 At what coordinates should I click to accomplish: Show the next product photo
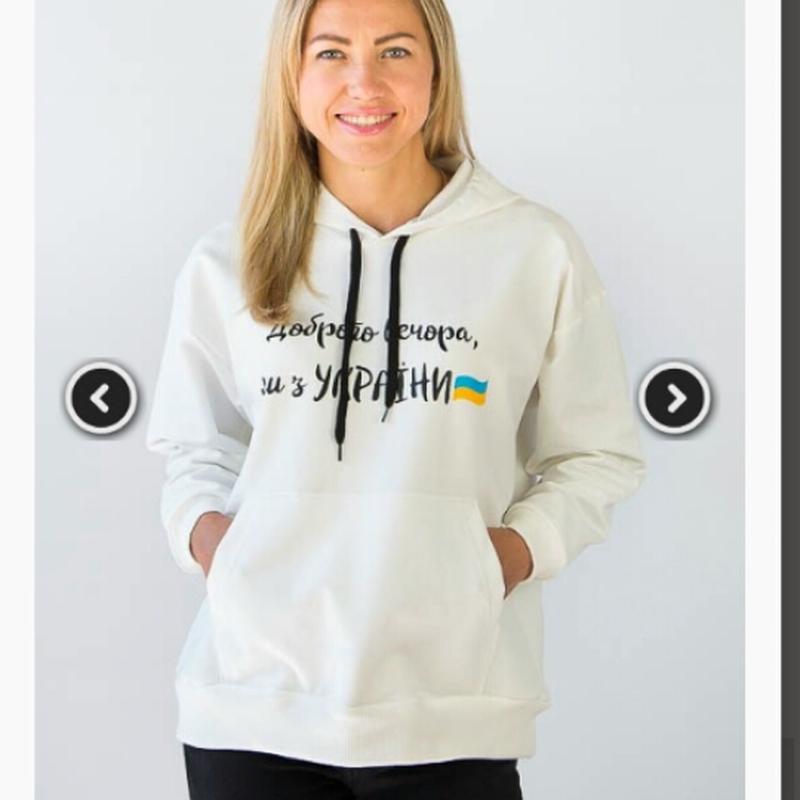pos(675,398)
